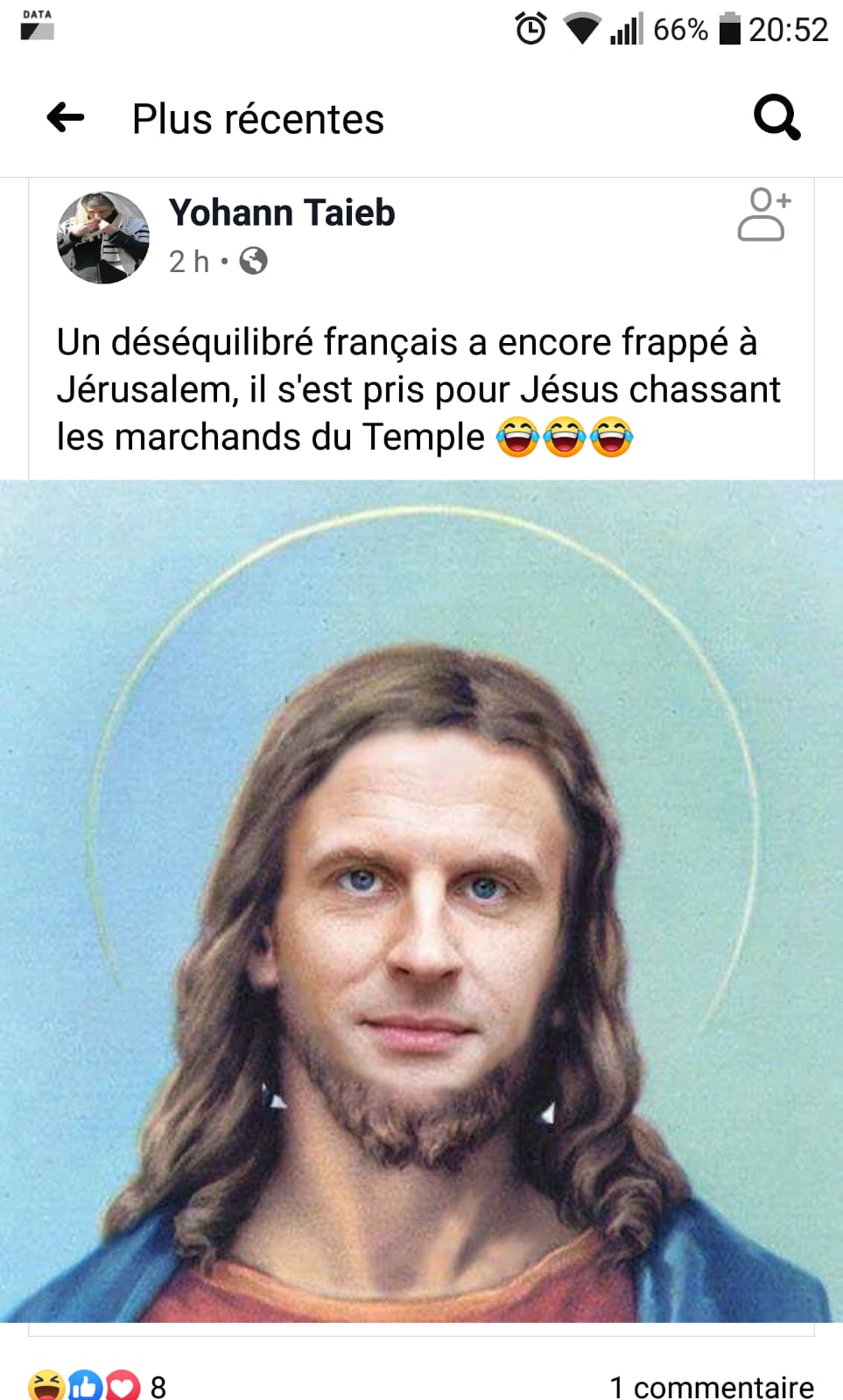Screen dimensions: 843x1400
Task: Open the post's image
Action: point(421,901)
